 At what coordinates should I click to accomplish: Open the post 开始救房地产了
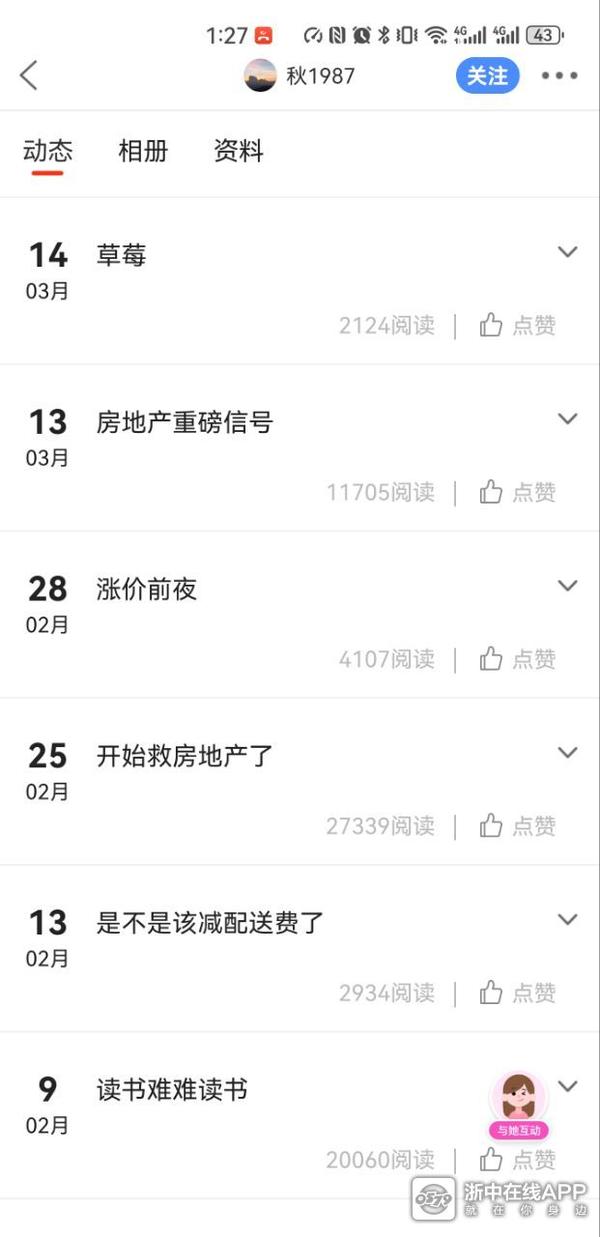(x=185, y=756)
